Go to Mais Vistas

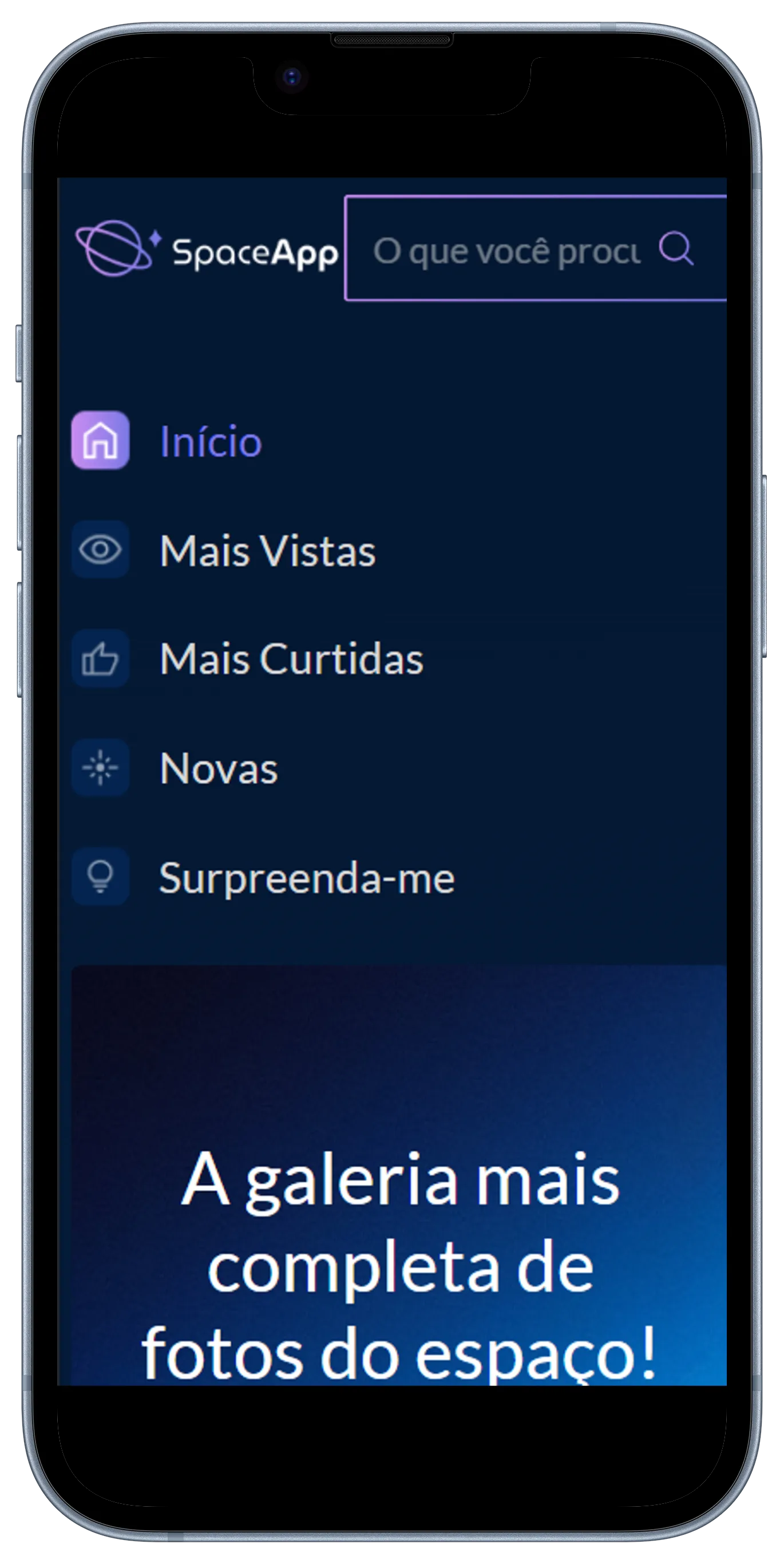pos(267,551)
